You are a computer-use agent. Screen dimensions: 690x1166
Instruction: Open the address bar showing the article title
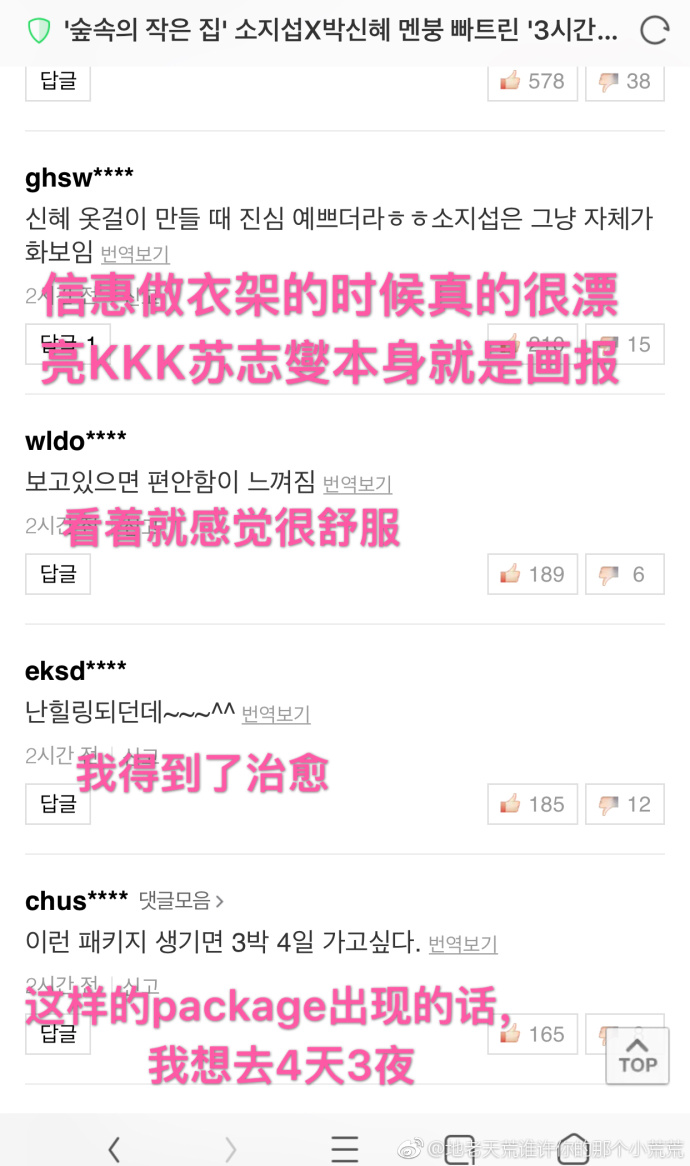[340, 31]
